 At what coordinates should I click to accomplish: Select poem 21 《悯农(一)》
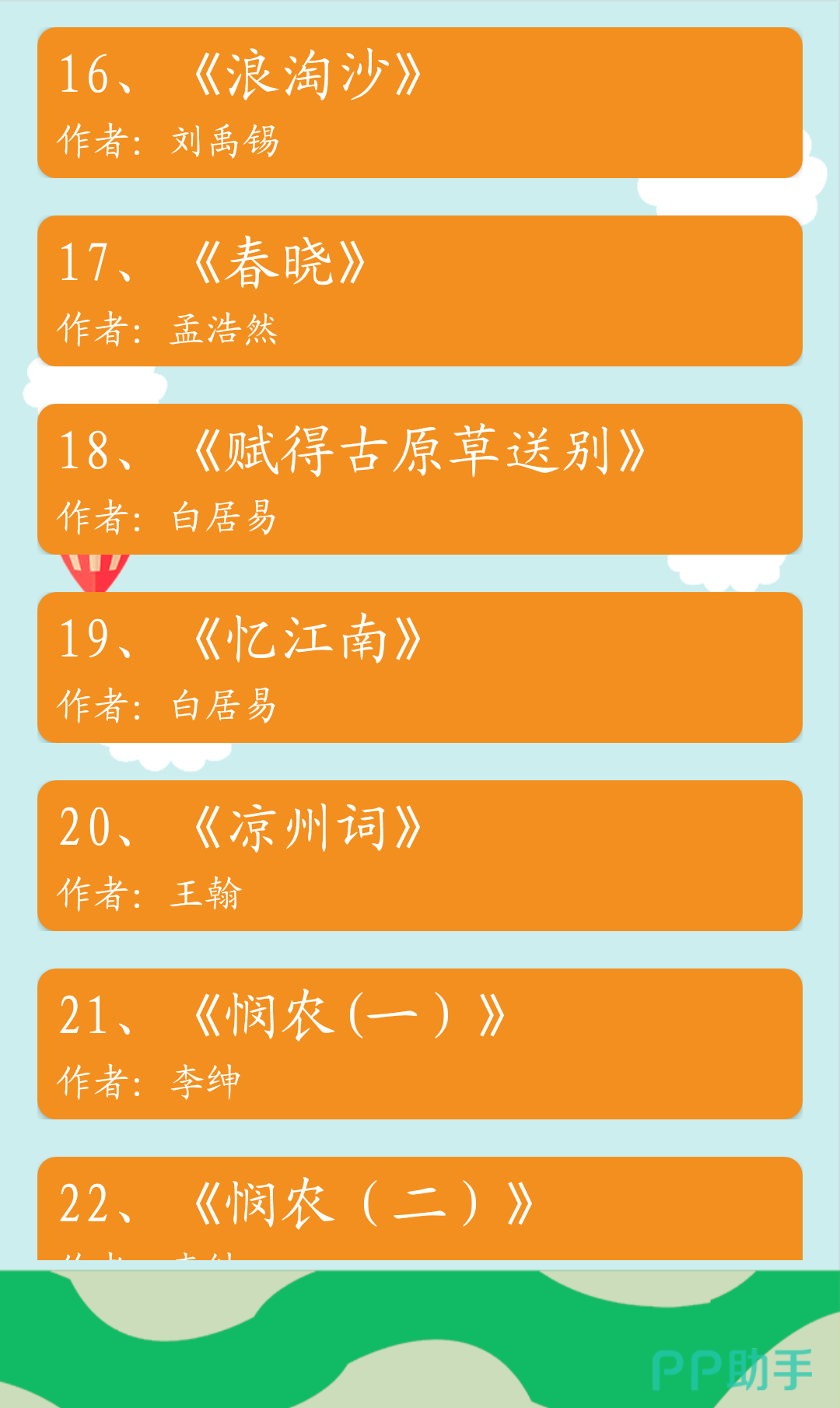(x=420, y=1044)
